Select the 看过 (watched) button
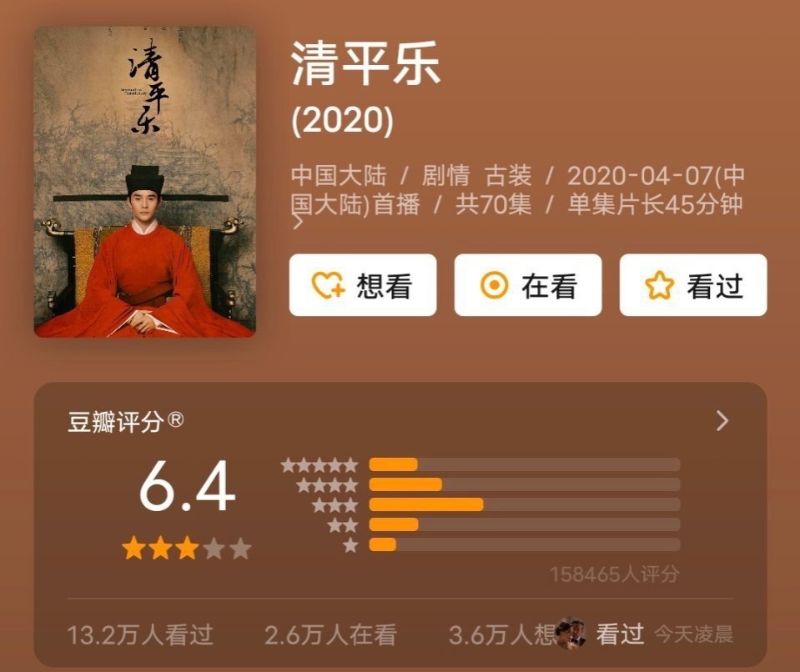 coord(693,285)
